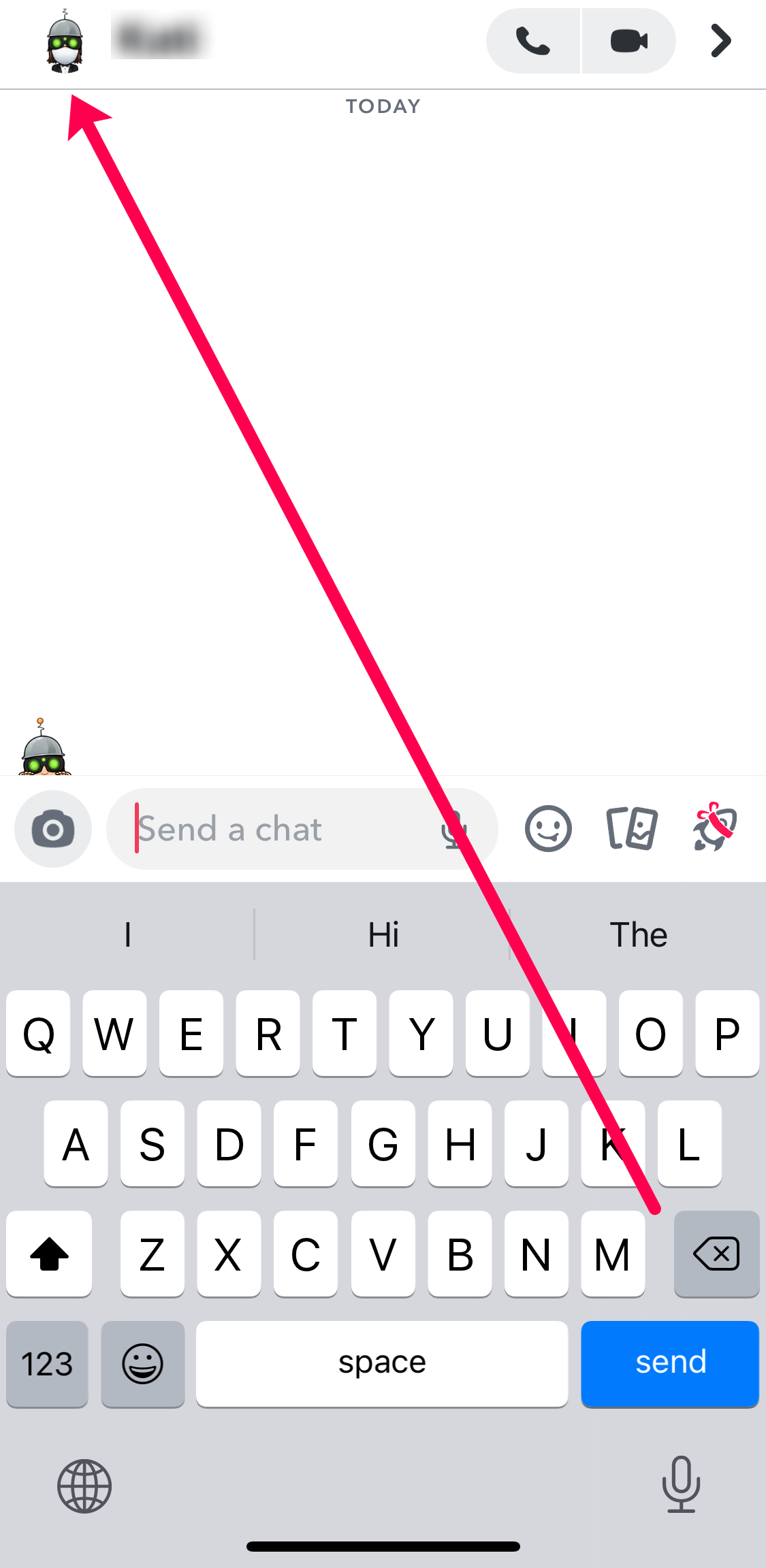Start keyboard dictation

click(x=681, y=1484)
